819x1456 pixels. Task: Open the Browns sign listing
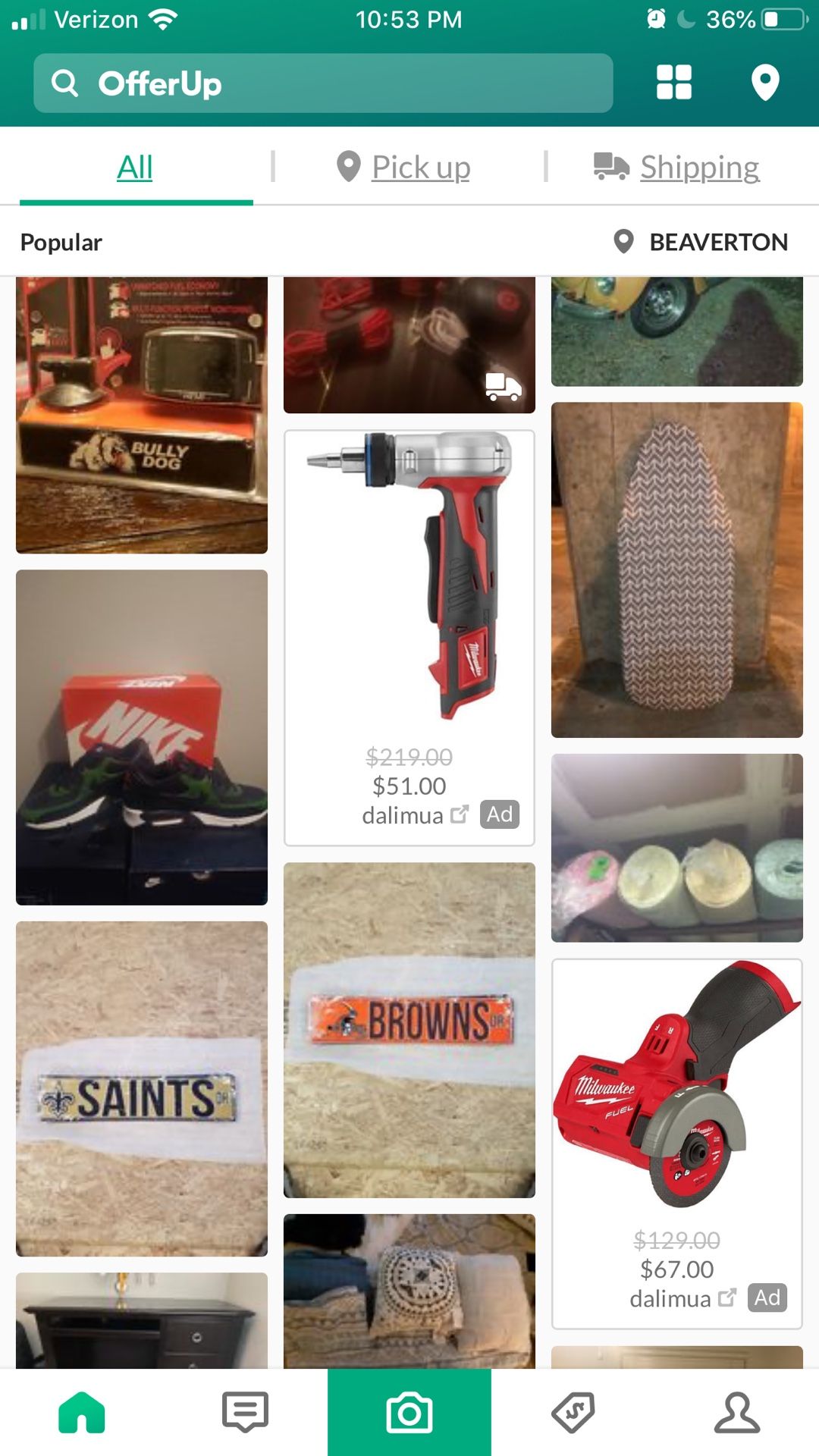click(409, 1030)
